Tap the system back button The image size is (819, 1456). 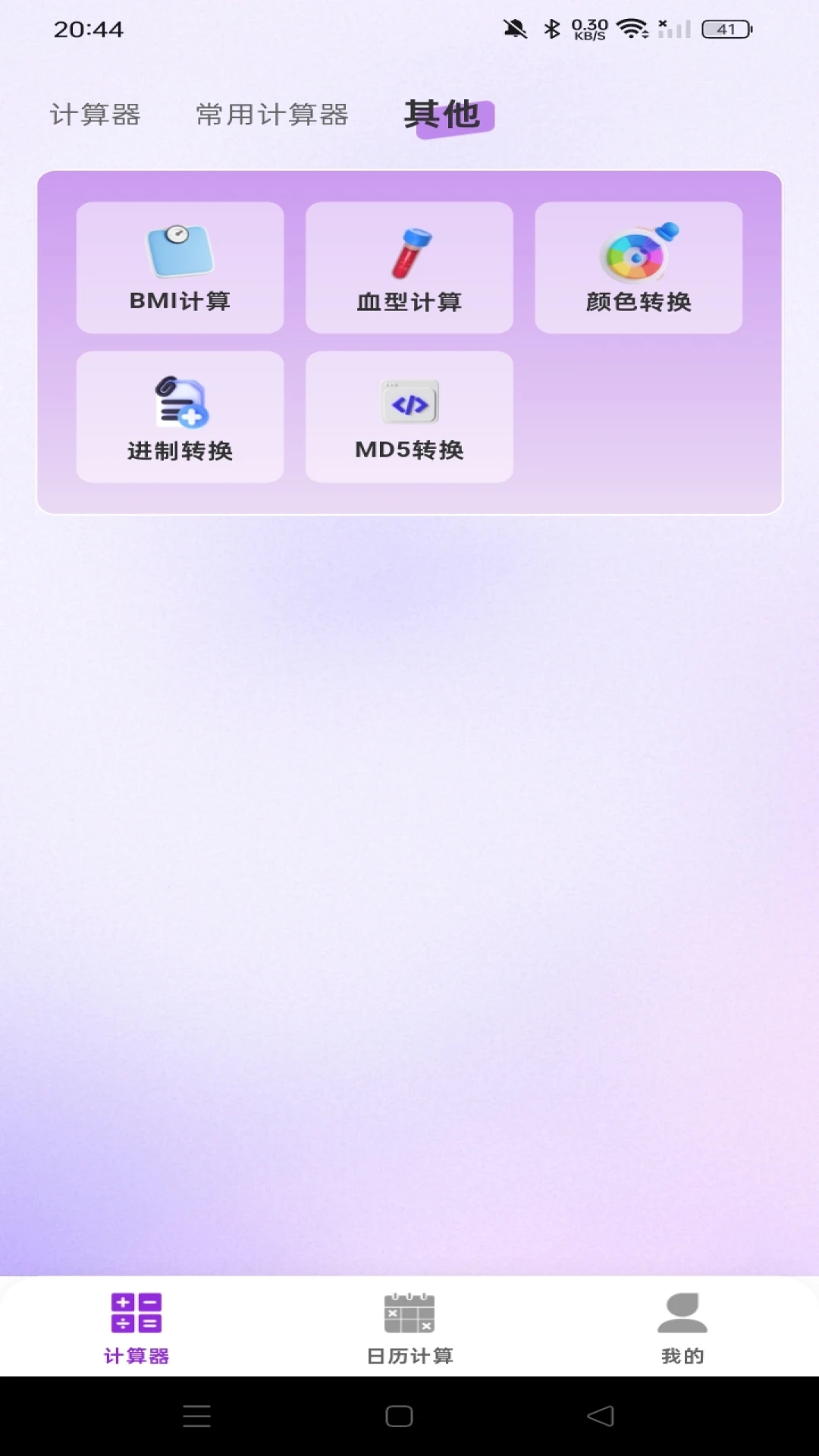601,1416
